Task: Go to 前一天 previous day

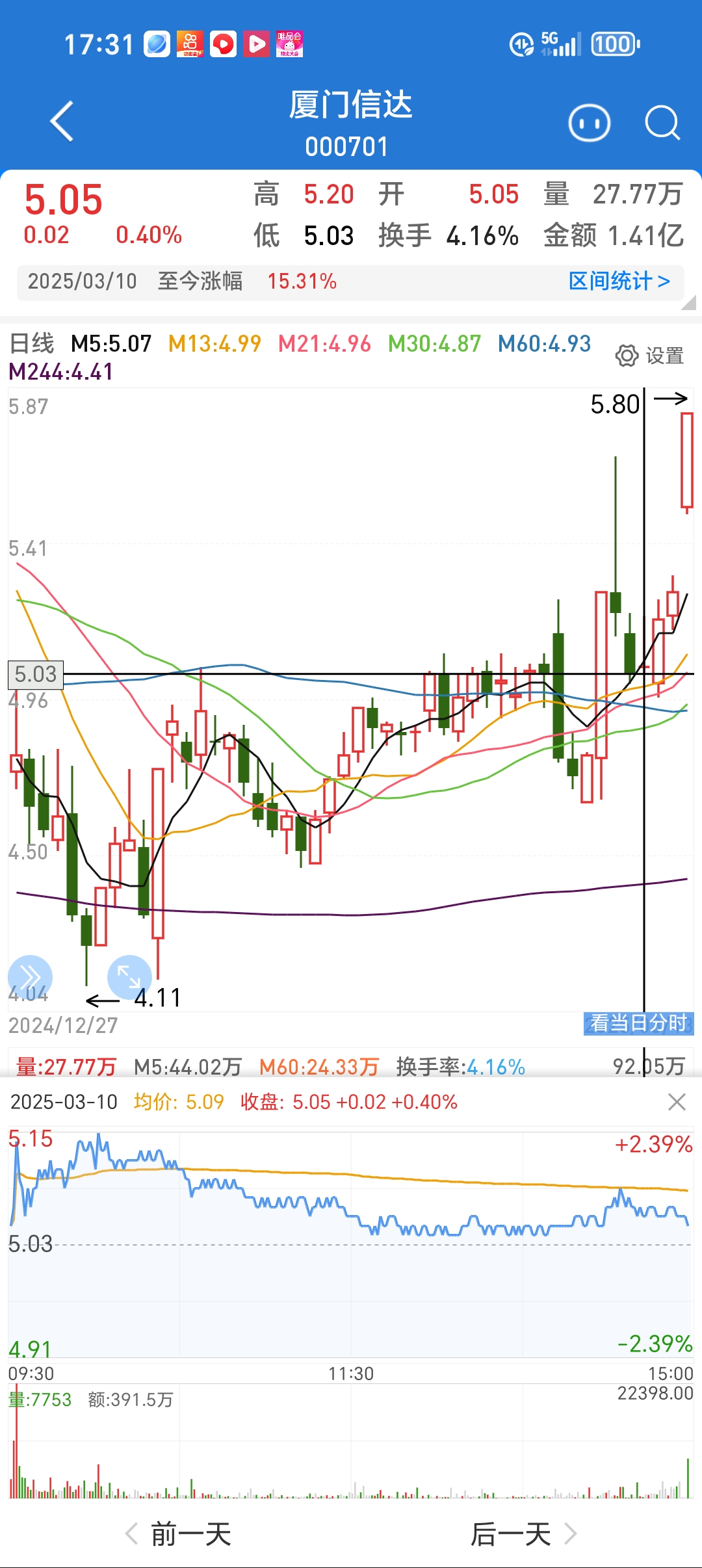Action: [179, 1534]
